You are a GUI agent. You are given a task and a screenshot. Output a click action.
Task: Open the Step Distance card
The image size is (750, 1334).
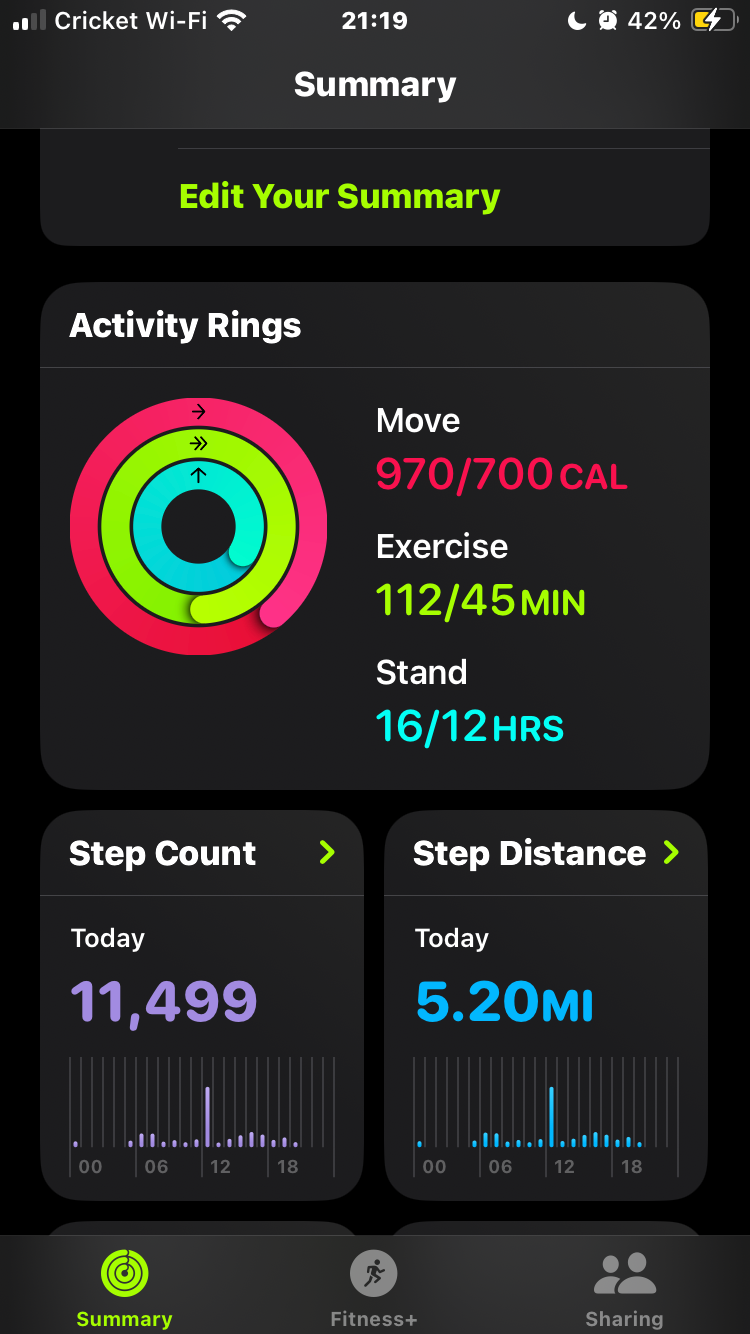pos(545,1005)
